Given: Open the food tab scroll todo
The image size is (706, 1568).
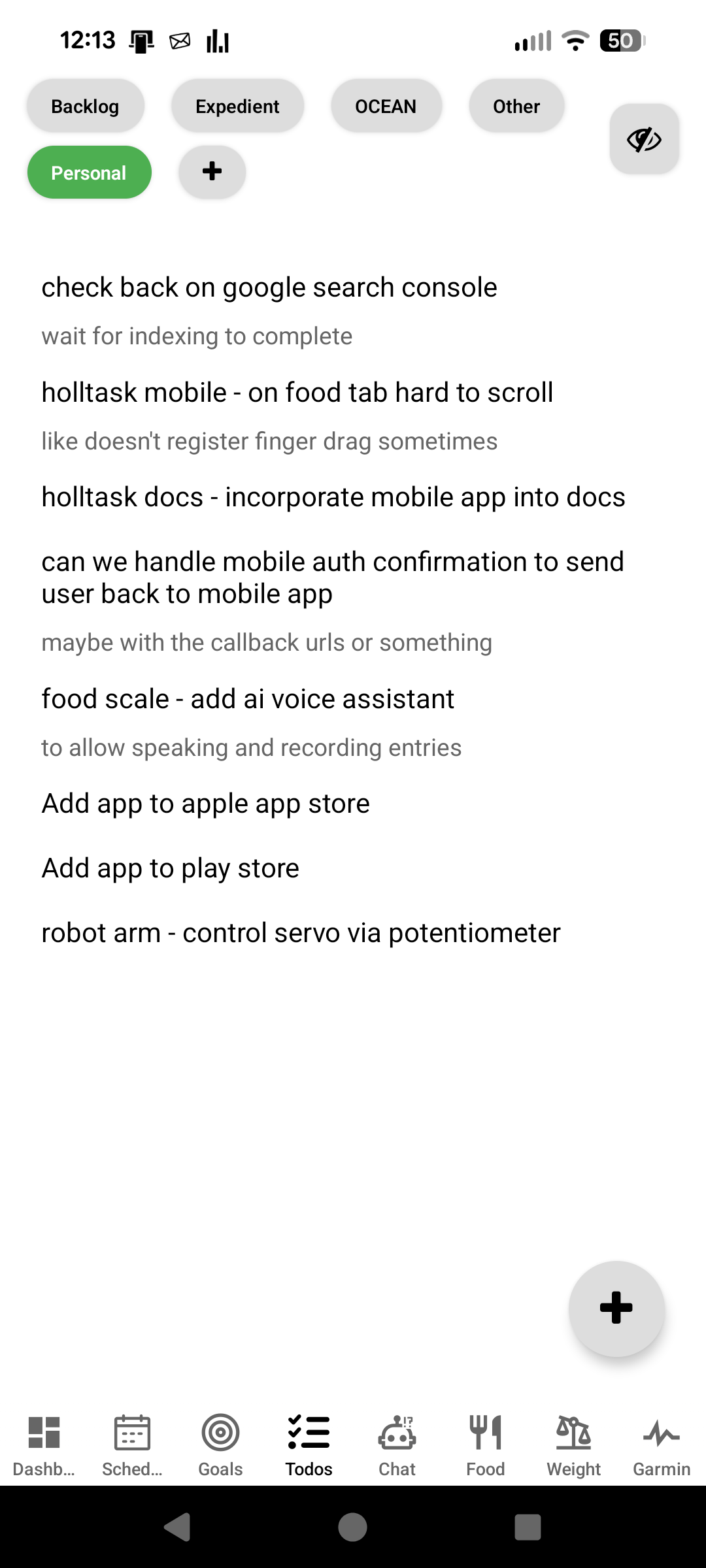Looking at the screenshot, I should (297, 393).
